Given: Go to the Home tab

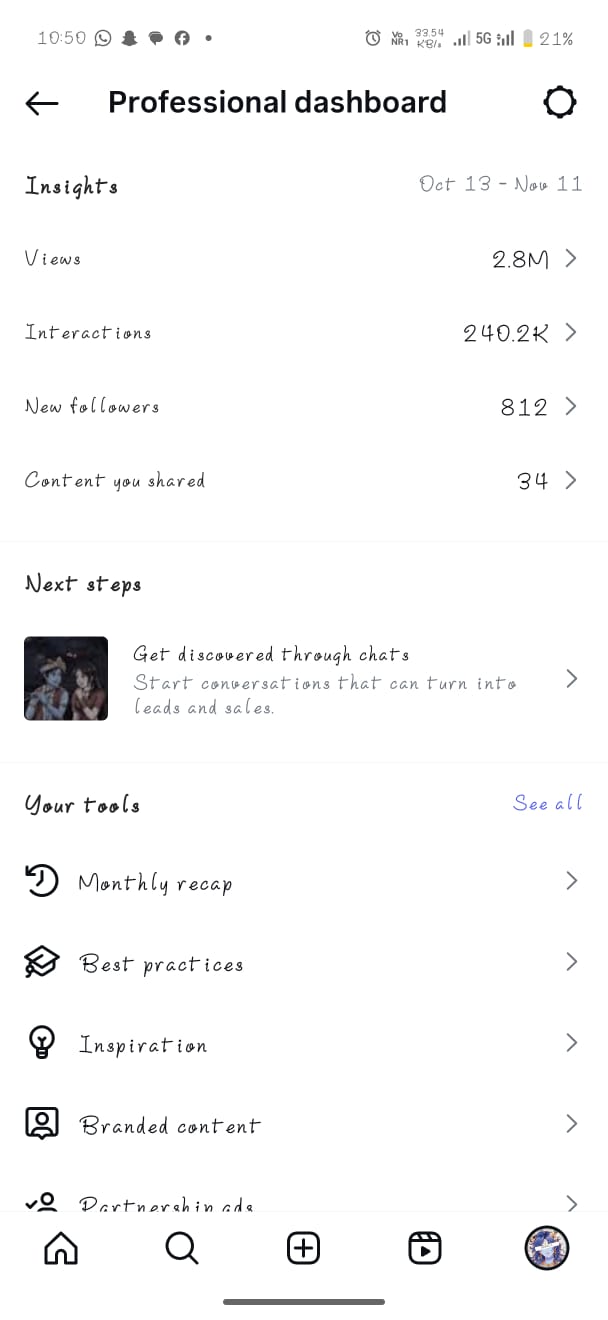Looking at the screenshot, I should coord(61,1248).
